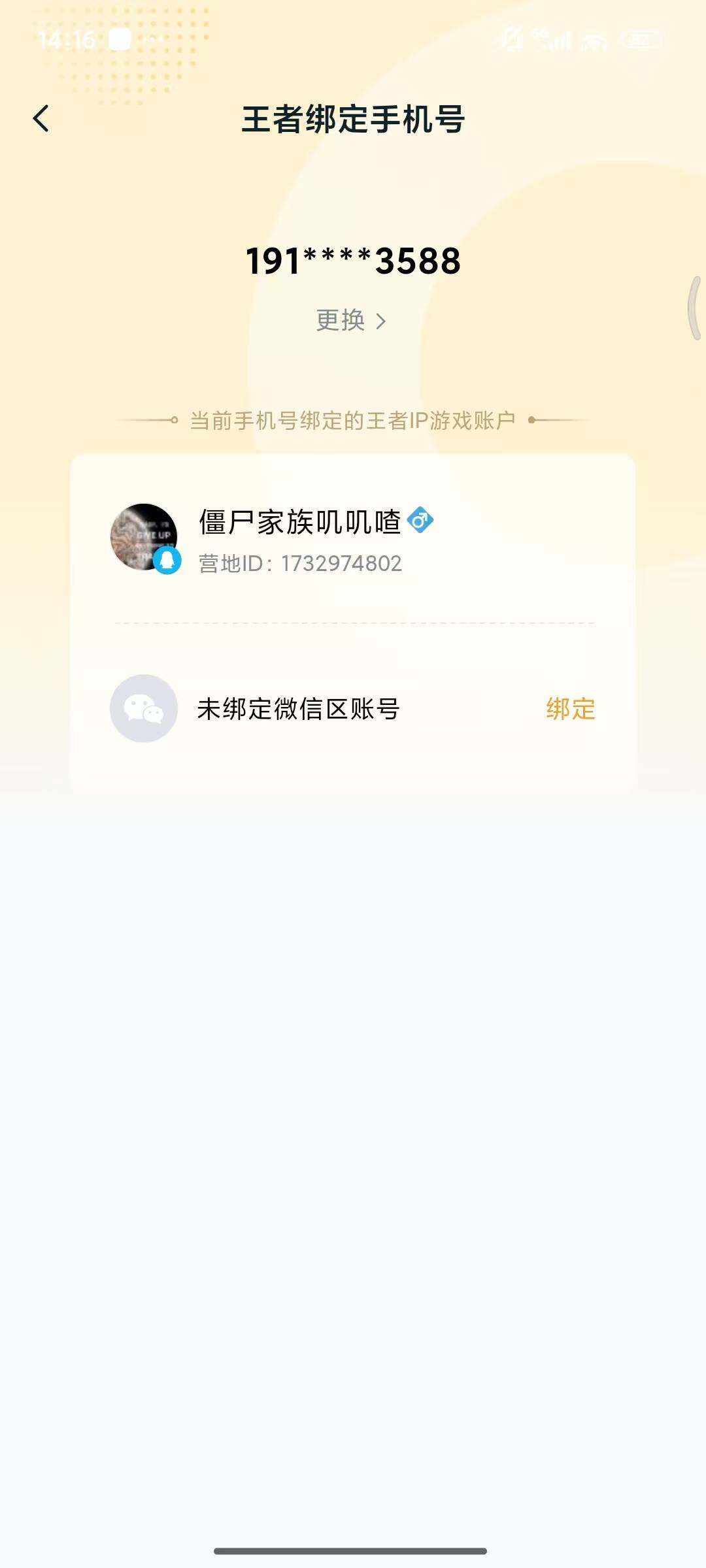
Task: Tap the QQ account card in the bound list
Action: tap(353, 541)
